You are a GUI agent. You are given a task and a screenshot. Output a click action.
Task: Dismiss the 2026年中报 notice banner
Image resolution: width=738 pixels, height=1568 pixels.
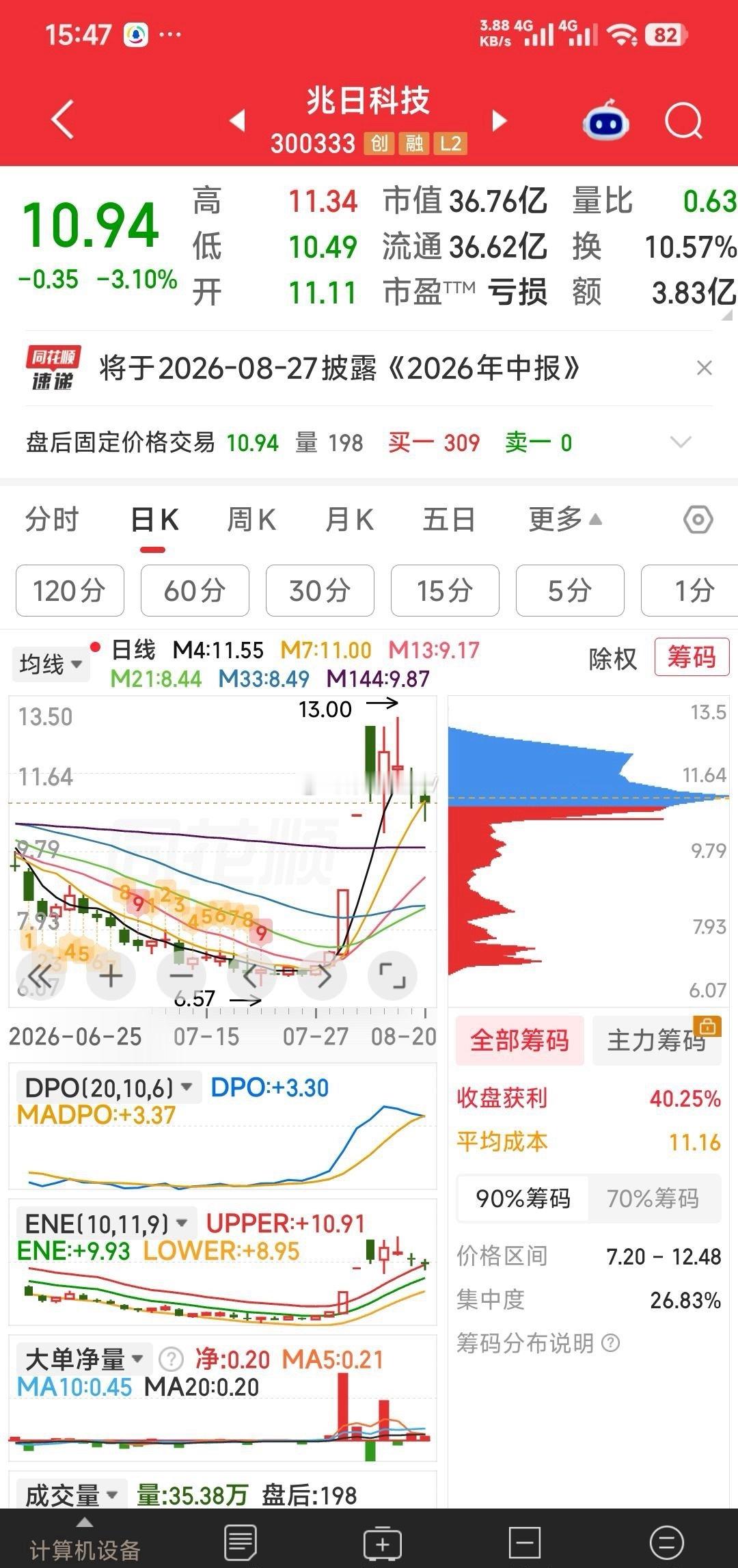[705, 368]
